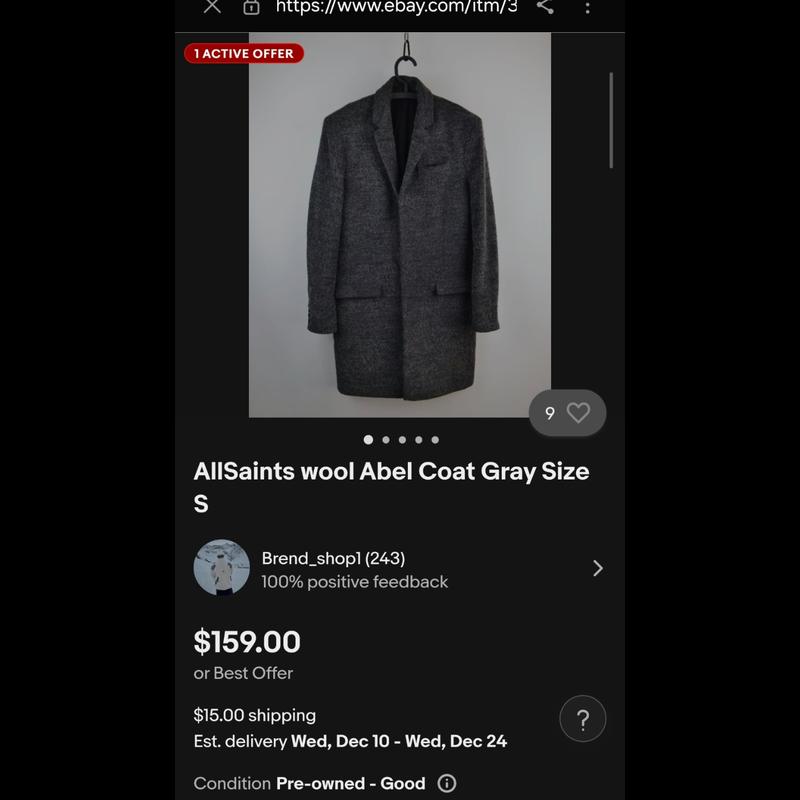Close the browser tab
800x800 pixels.
pyautogui.click(x=212, y=7)
